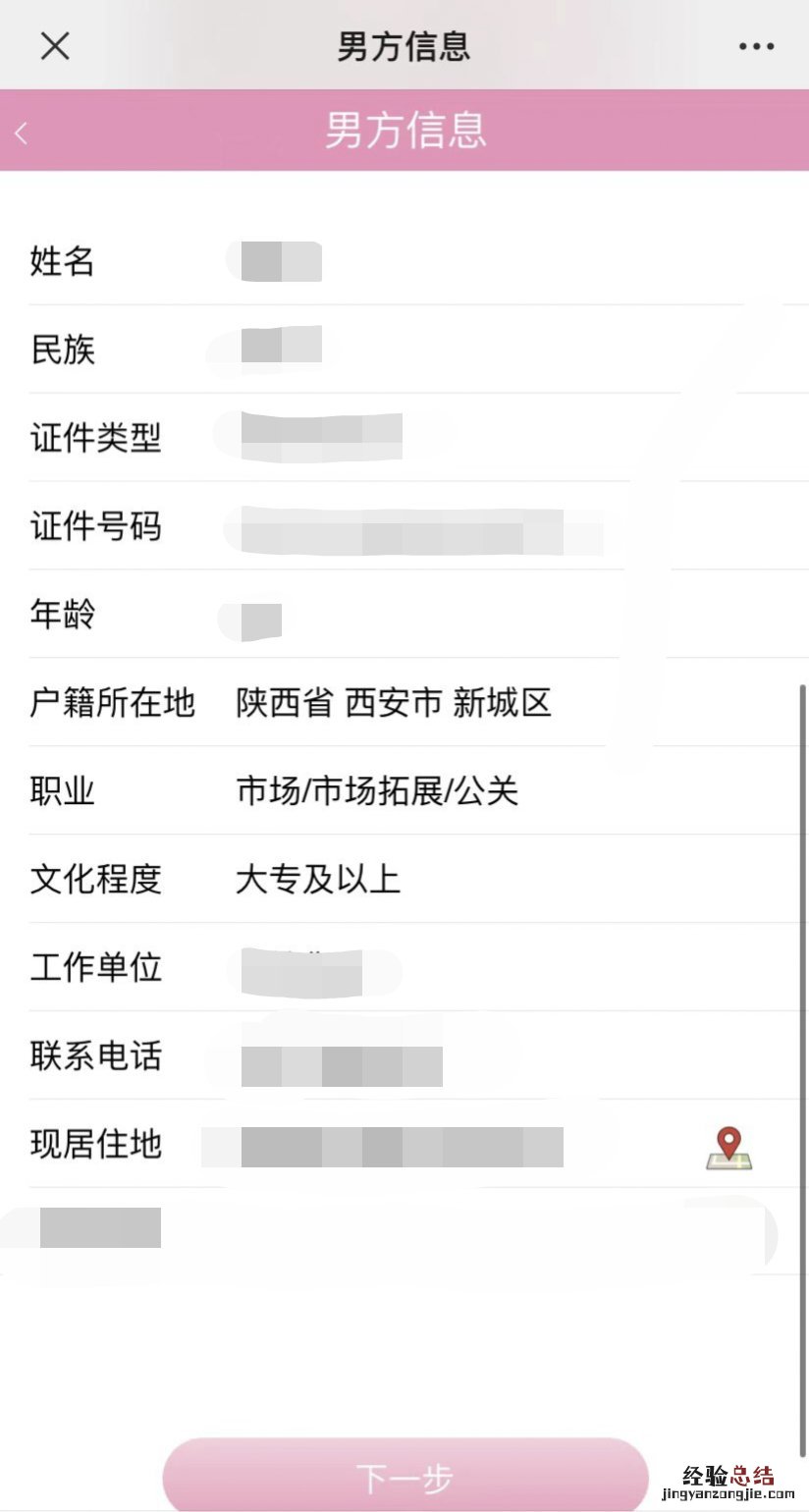Open the map pin location picker
The width and height of the screenshot is (809, 1512).
728,1148
